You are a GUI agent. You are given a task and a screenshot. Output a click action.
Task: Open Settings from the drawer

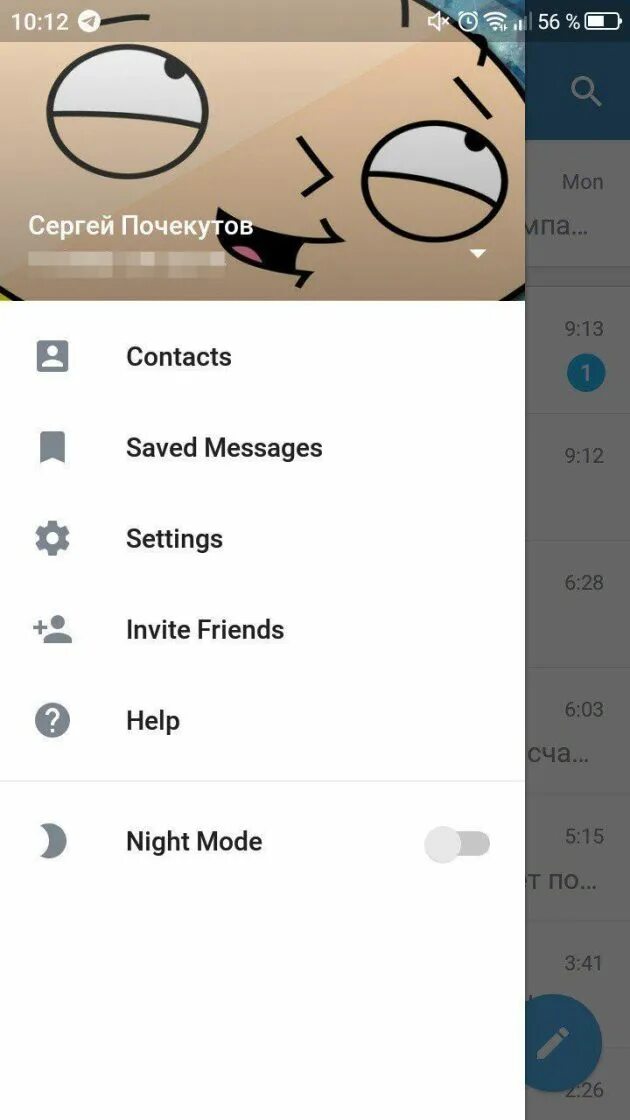tap(262, 539)
